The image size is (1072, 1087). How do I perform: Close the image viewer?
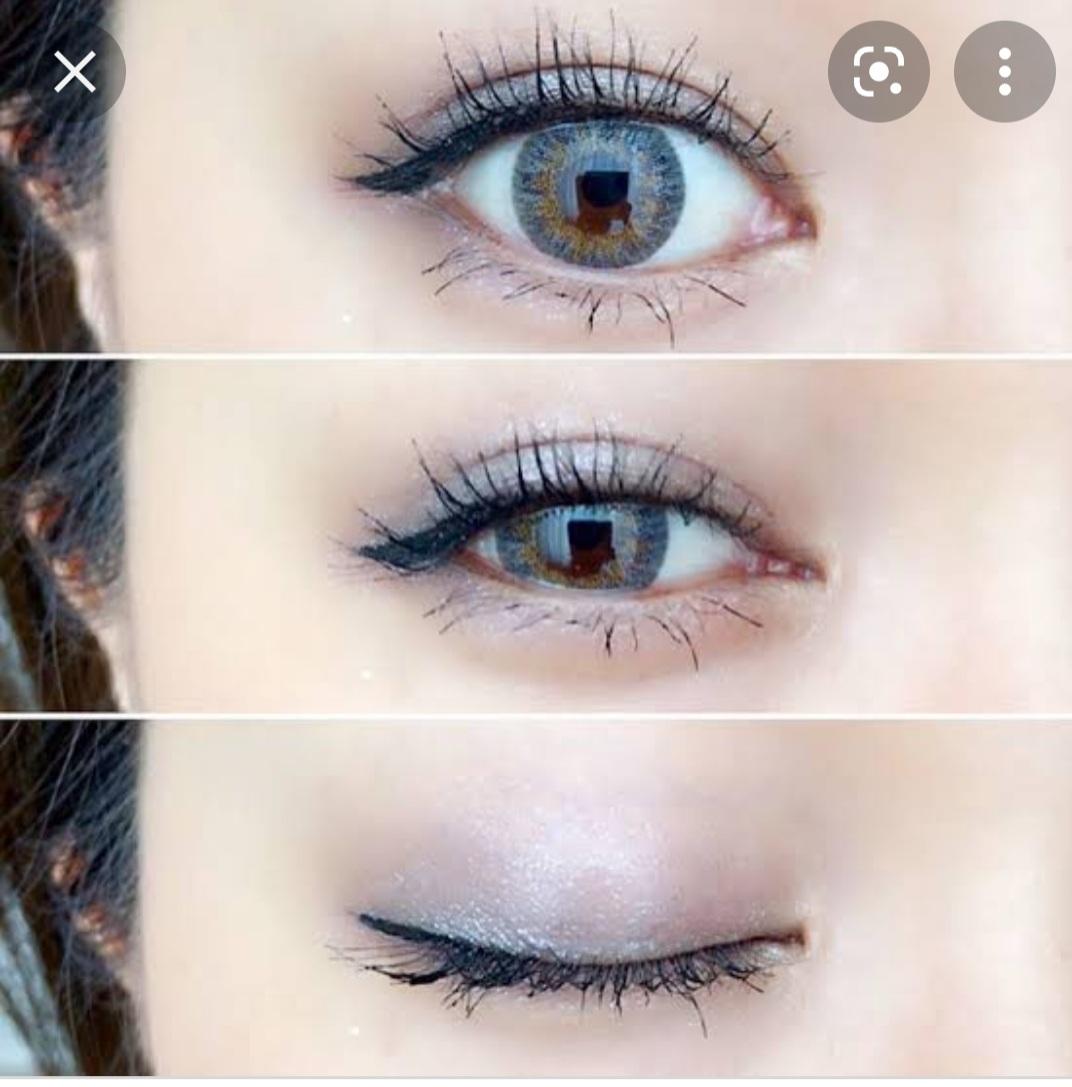tap(75, 72)
